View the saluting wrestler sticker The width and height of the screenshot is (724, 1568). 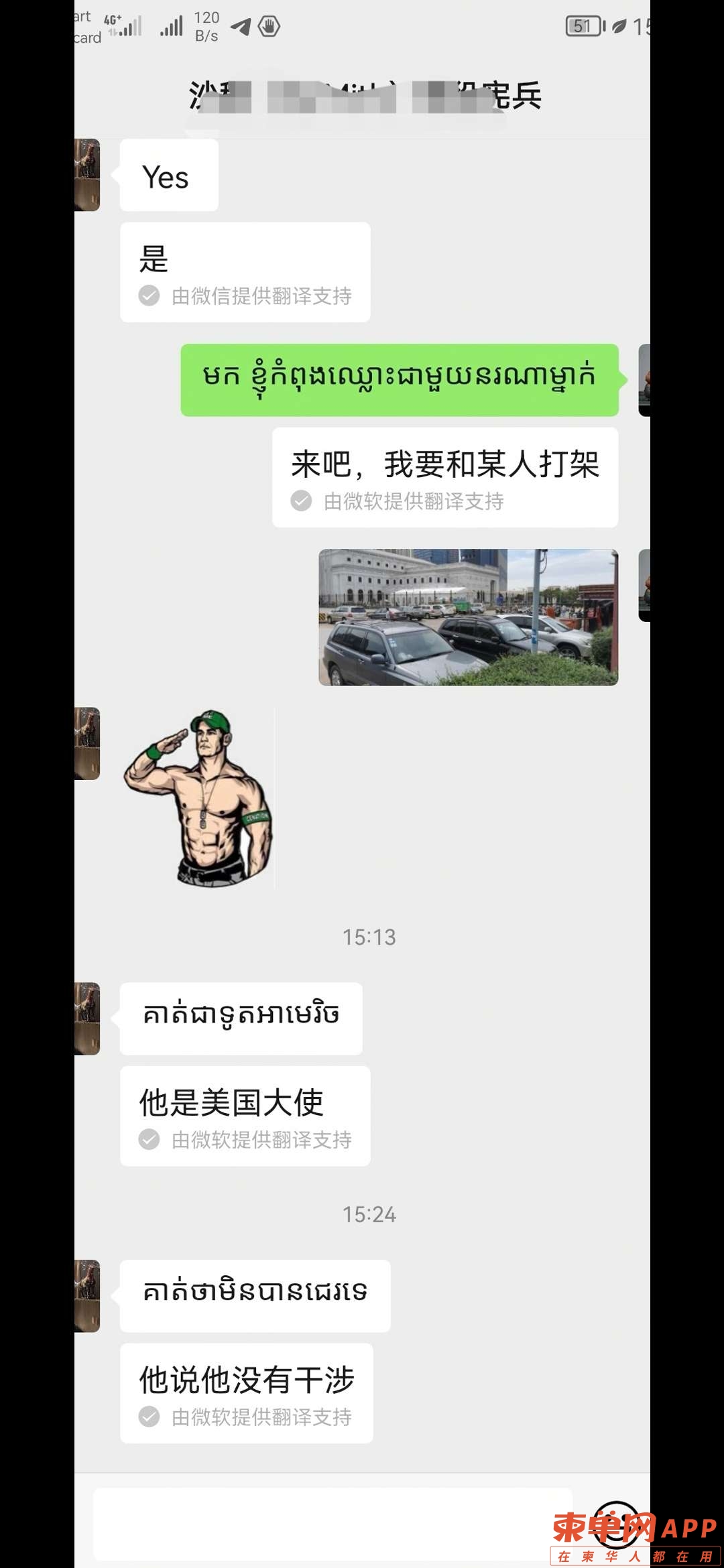click(x=198, y=798)
